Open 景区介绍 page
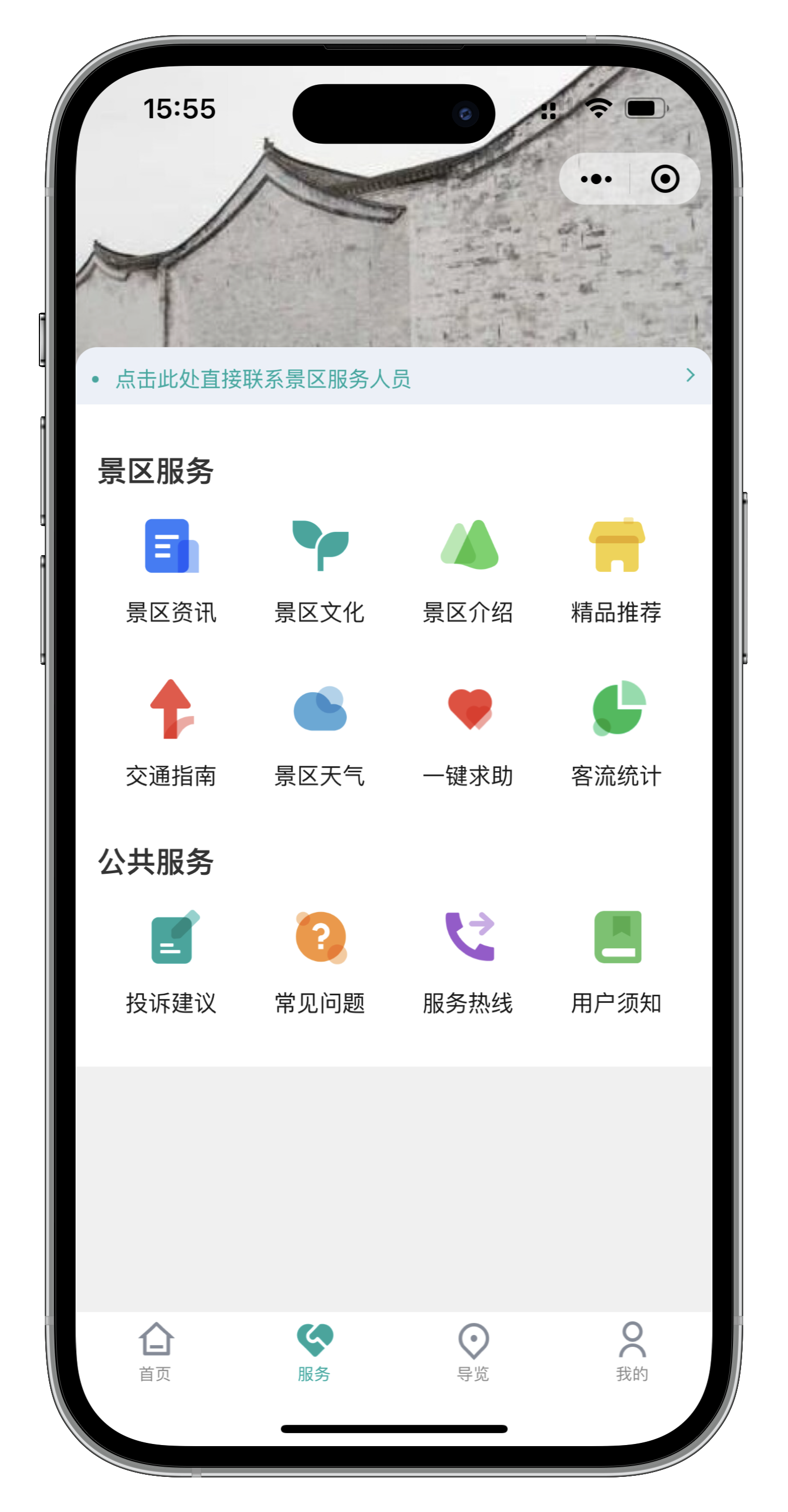788x1512 pixels. click(x=468, y=568)
